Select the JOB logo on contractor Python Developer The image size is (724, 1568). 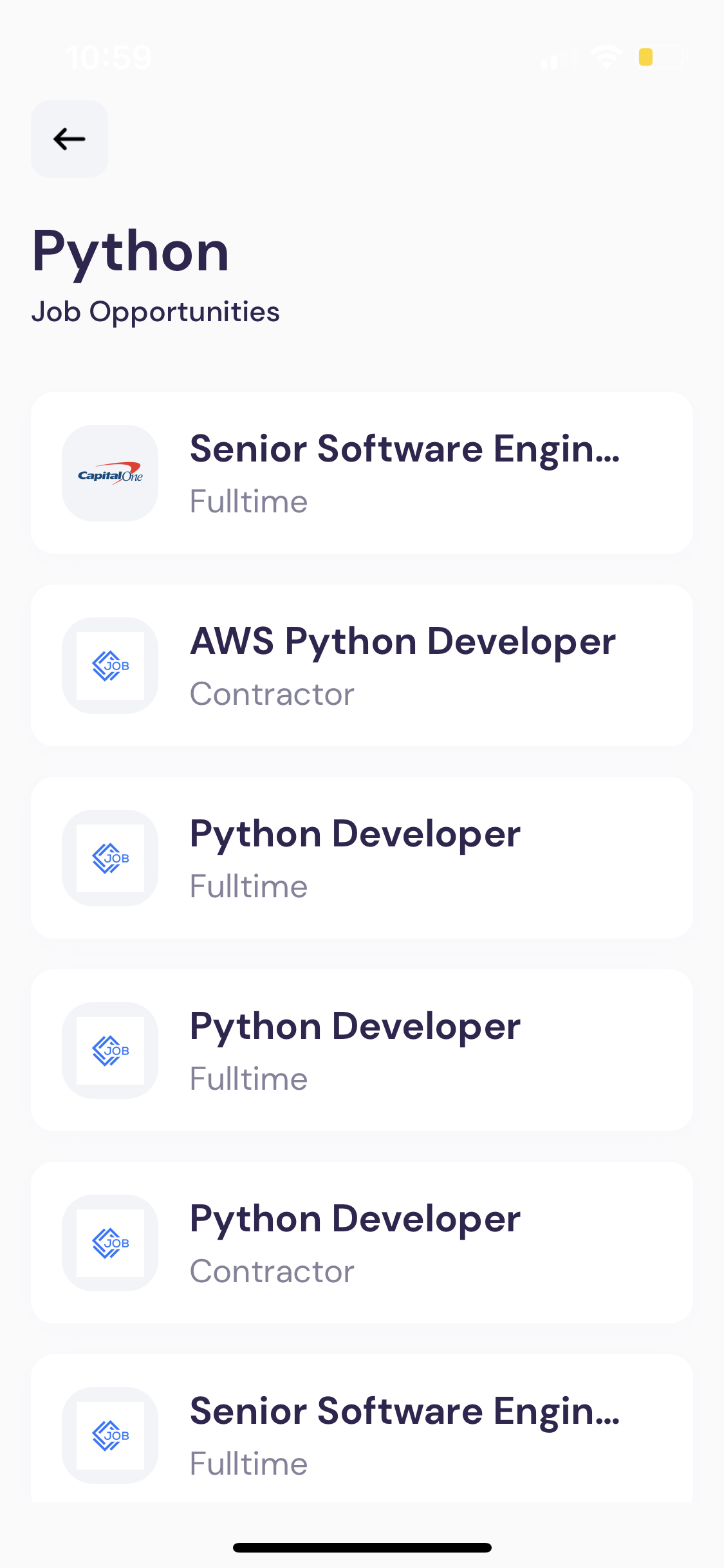(x=109, y=1242)
